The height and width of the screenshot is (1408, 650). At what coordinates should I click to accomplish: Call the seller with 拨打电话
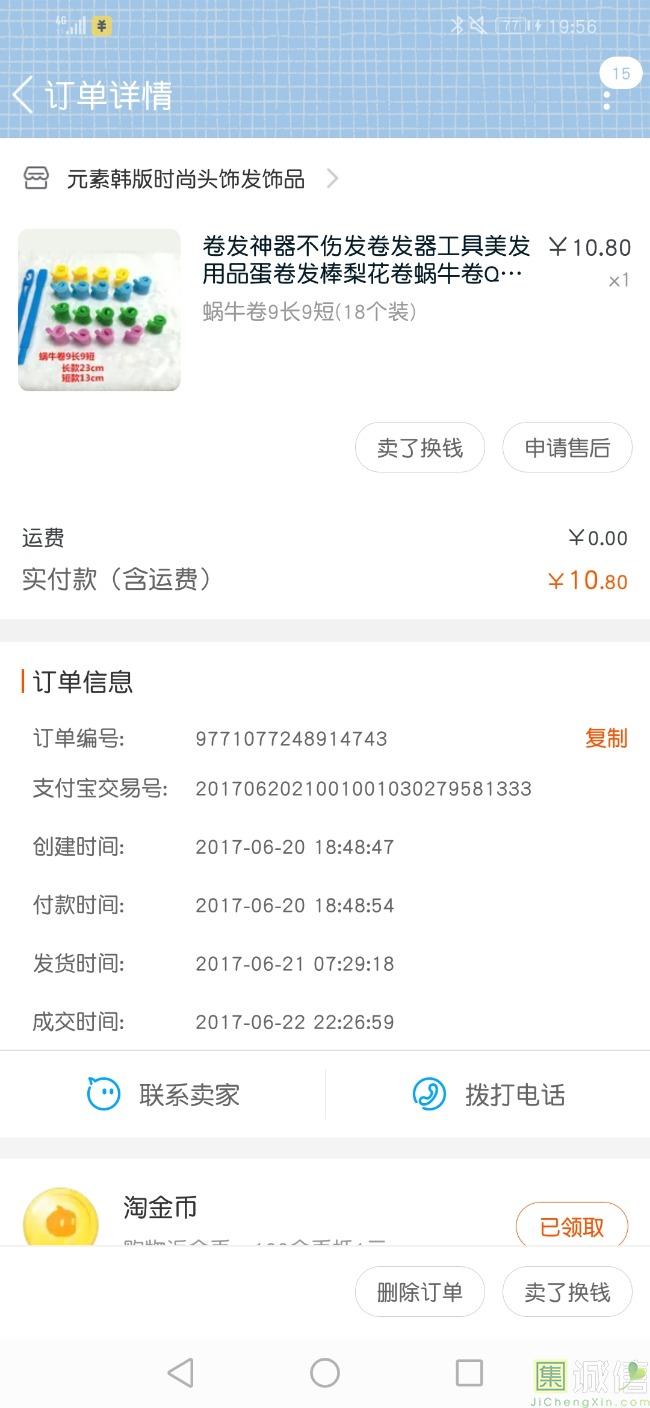coord(489,1095)
